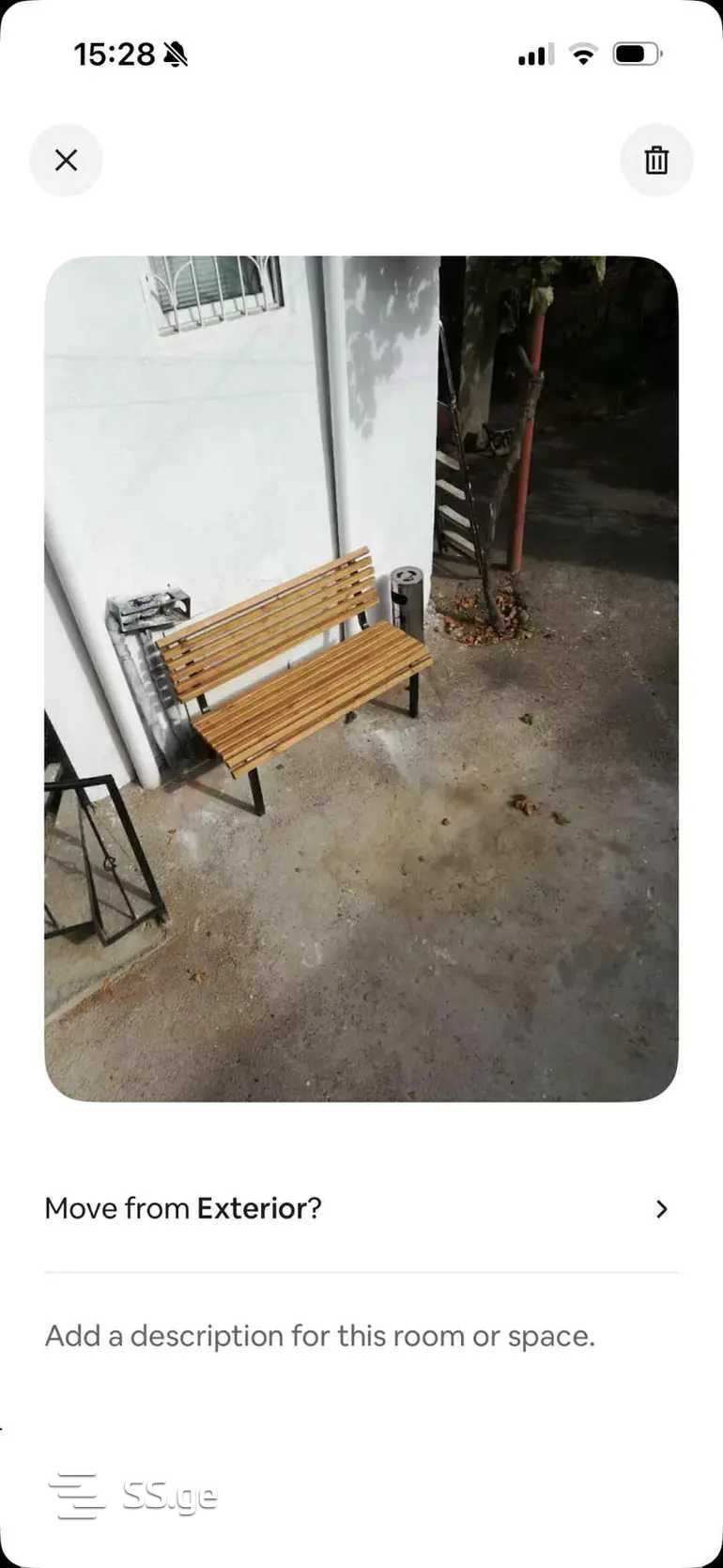The width and height of the screenshot is (723, 1568).
Task: Delete this photo with the trash icon
Action: [x=656, y=160]
